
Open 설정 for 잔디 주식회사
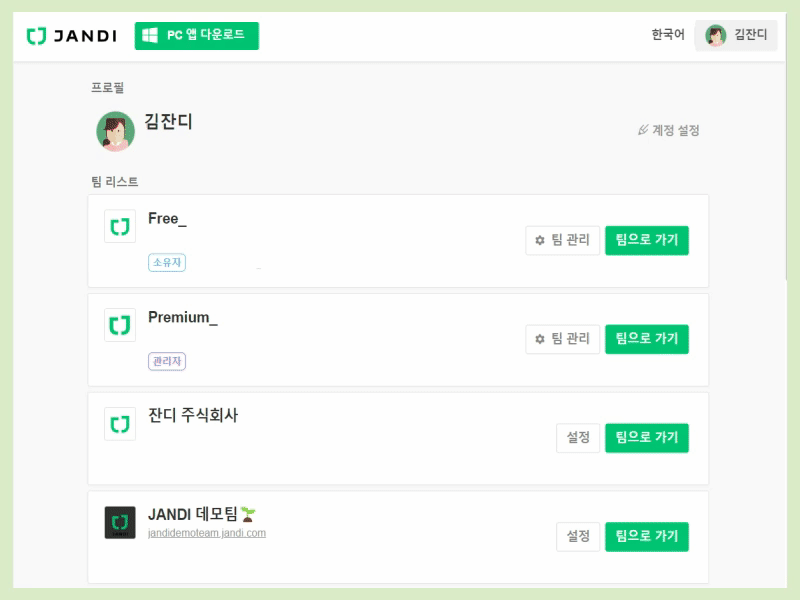pos(578,438)
